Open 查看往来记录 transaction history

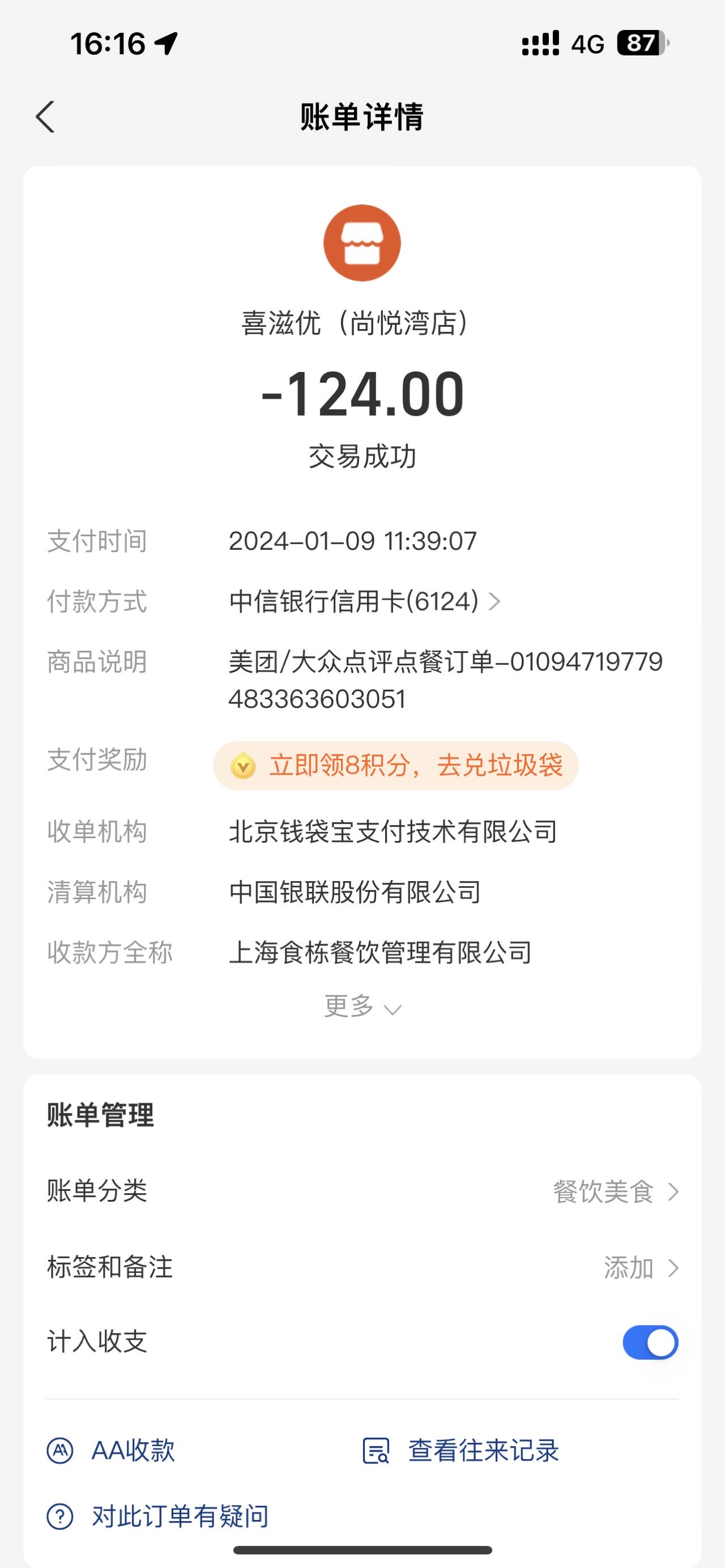click(460, 1451)
